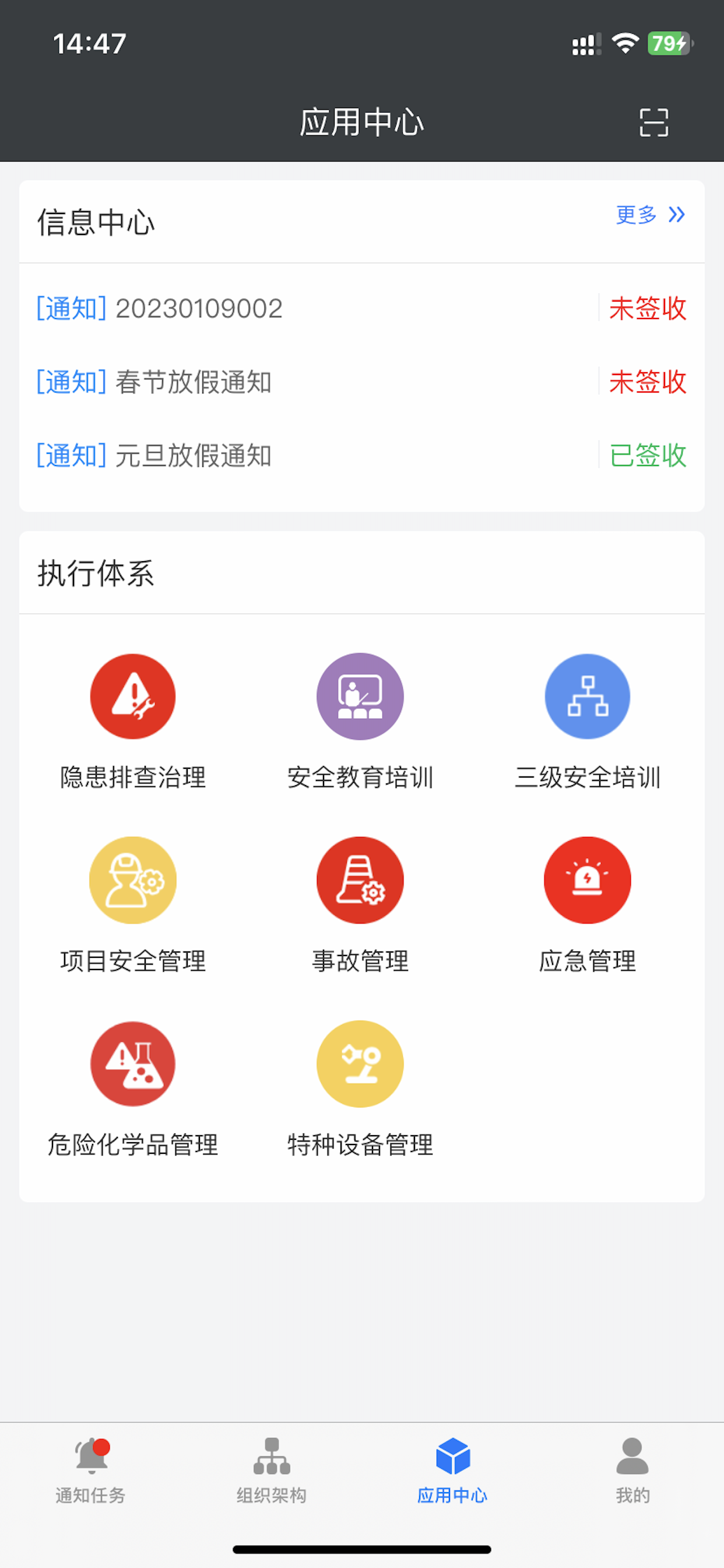The width and height of the screenshot is (724, 1568).
Task: Tap 更多 to see more notices
Action: click(650, 215)
